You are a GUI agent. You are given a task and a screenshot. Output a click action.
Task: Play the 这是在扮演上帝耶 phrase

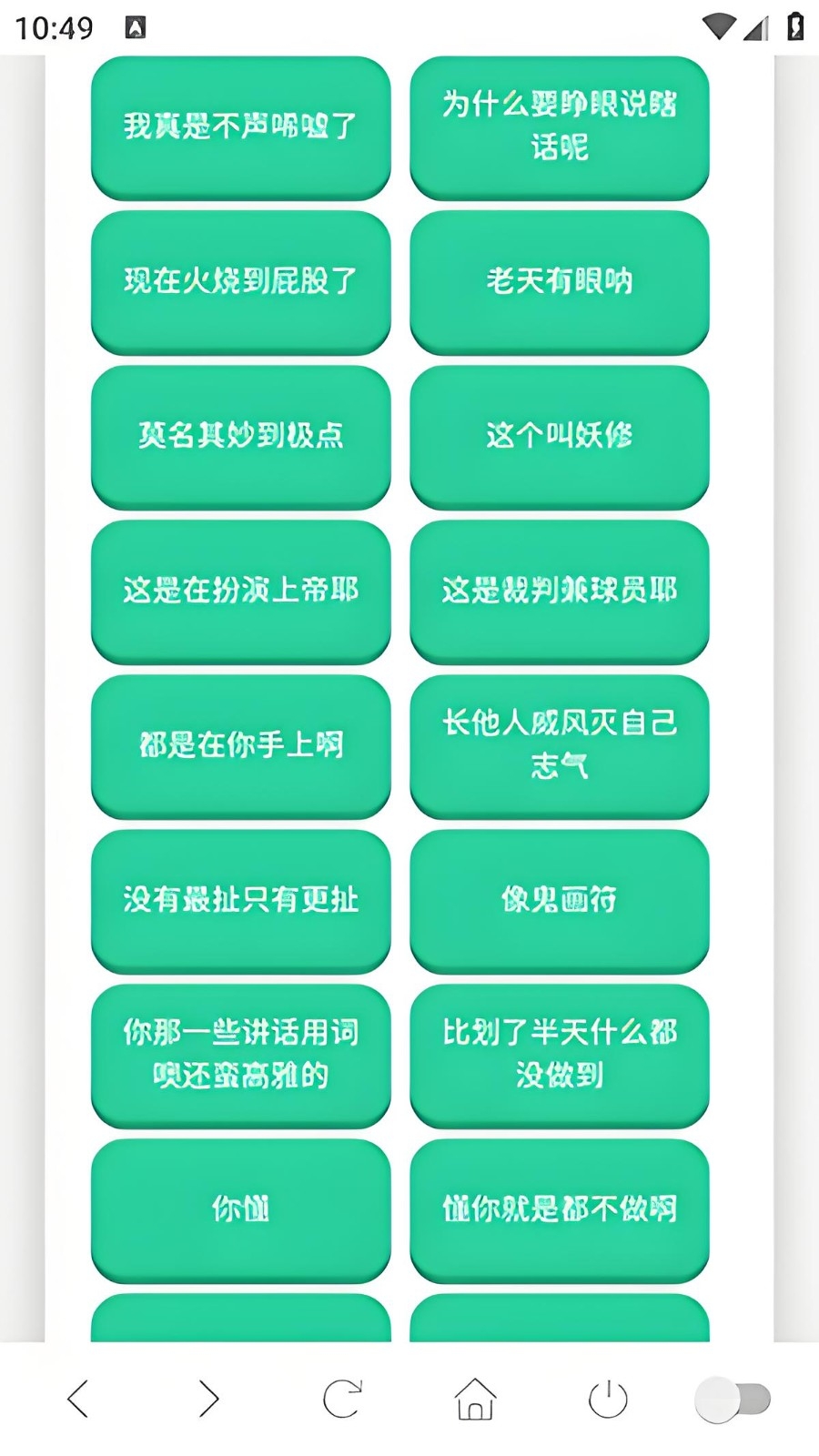coord(240,591)
